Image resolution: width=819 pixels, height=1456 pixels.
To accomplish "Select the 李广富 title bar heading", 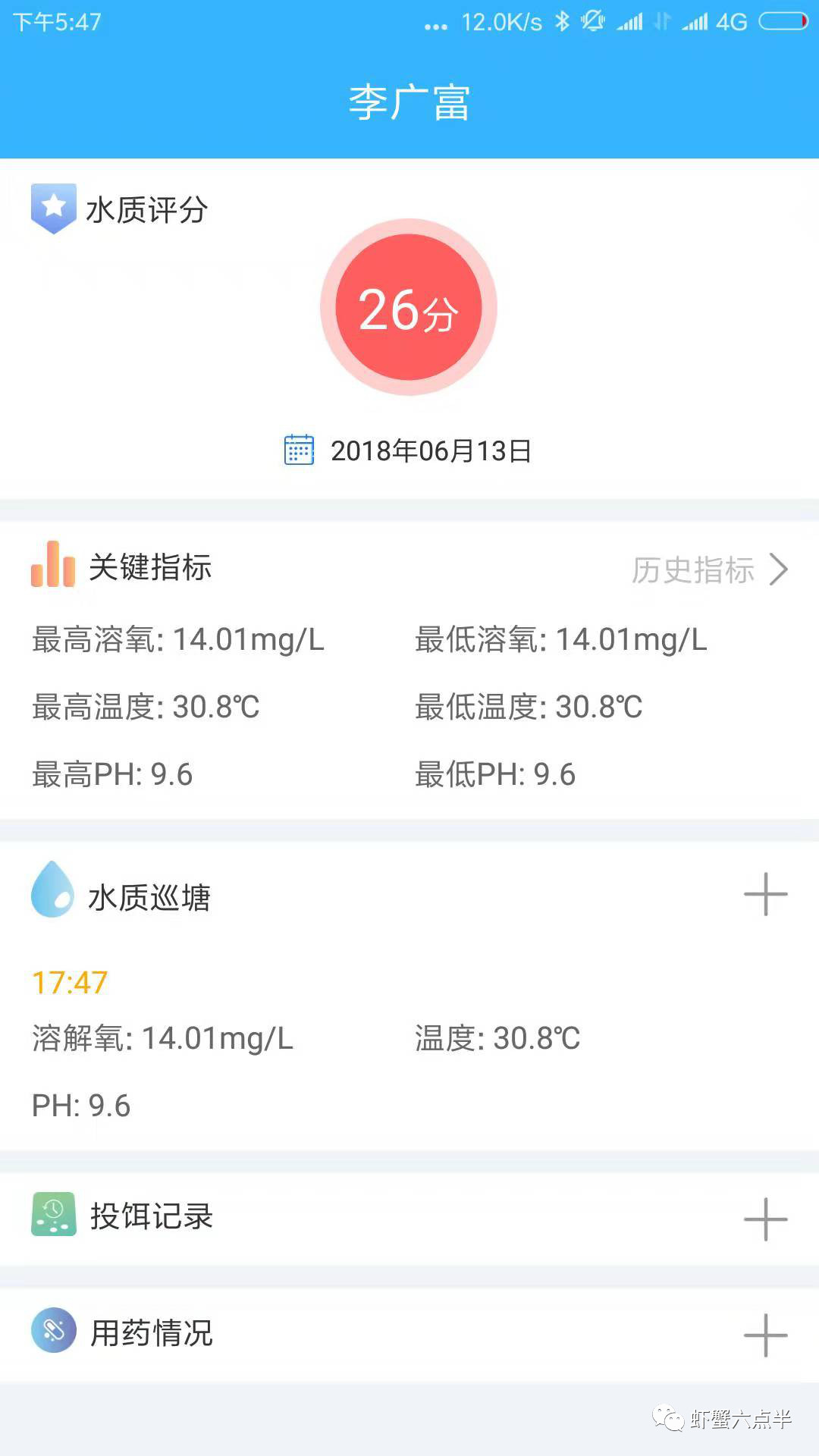I will point(409,102).
